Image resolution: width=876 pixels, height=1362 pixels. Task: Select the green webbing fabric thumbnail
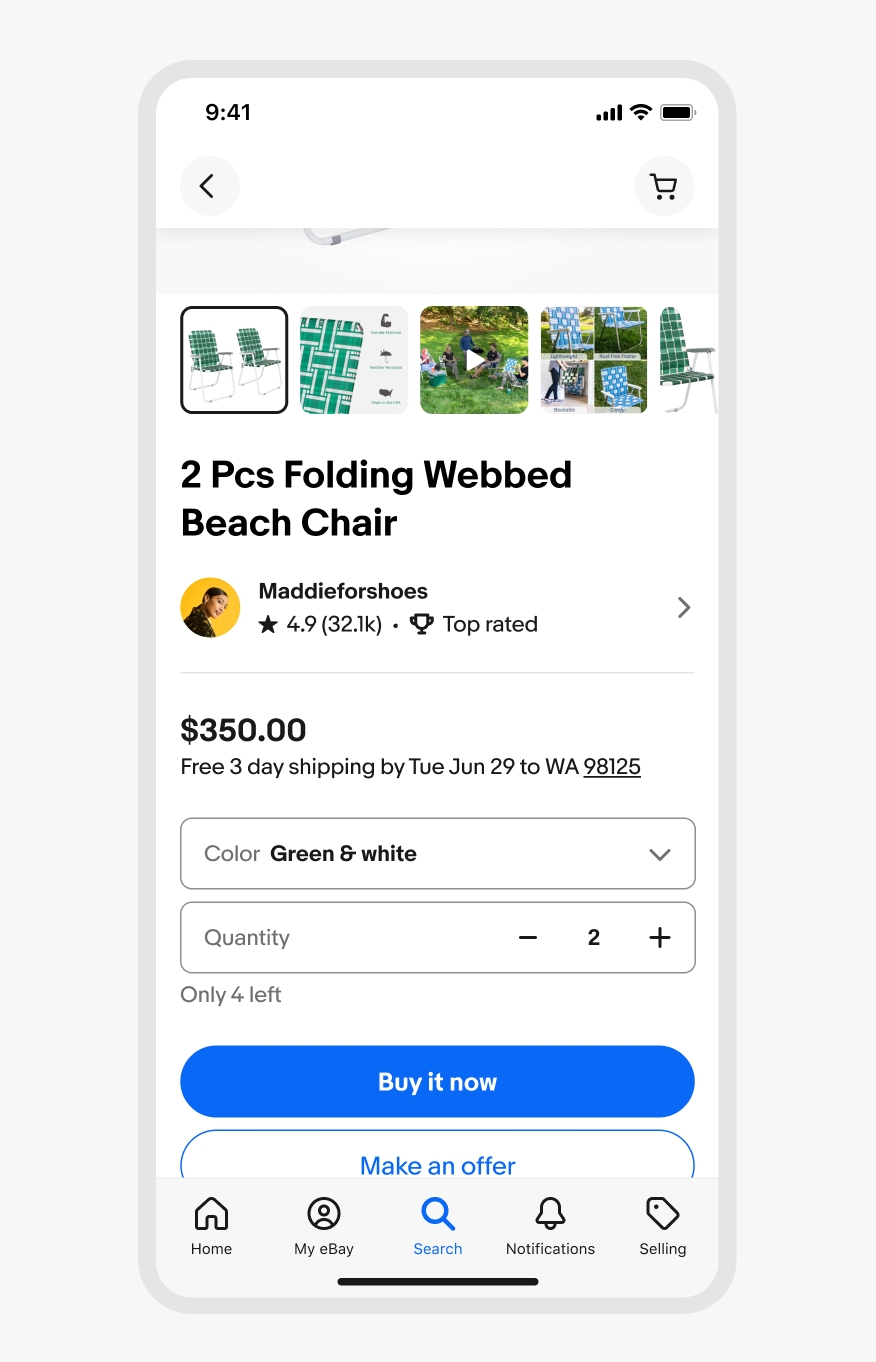click(x=353, y=360)
